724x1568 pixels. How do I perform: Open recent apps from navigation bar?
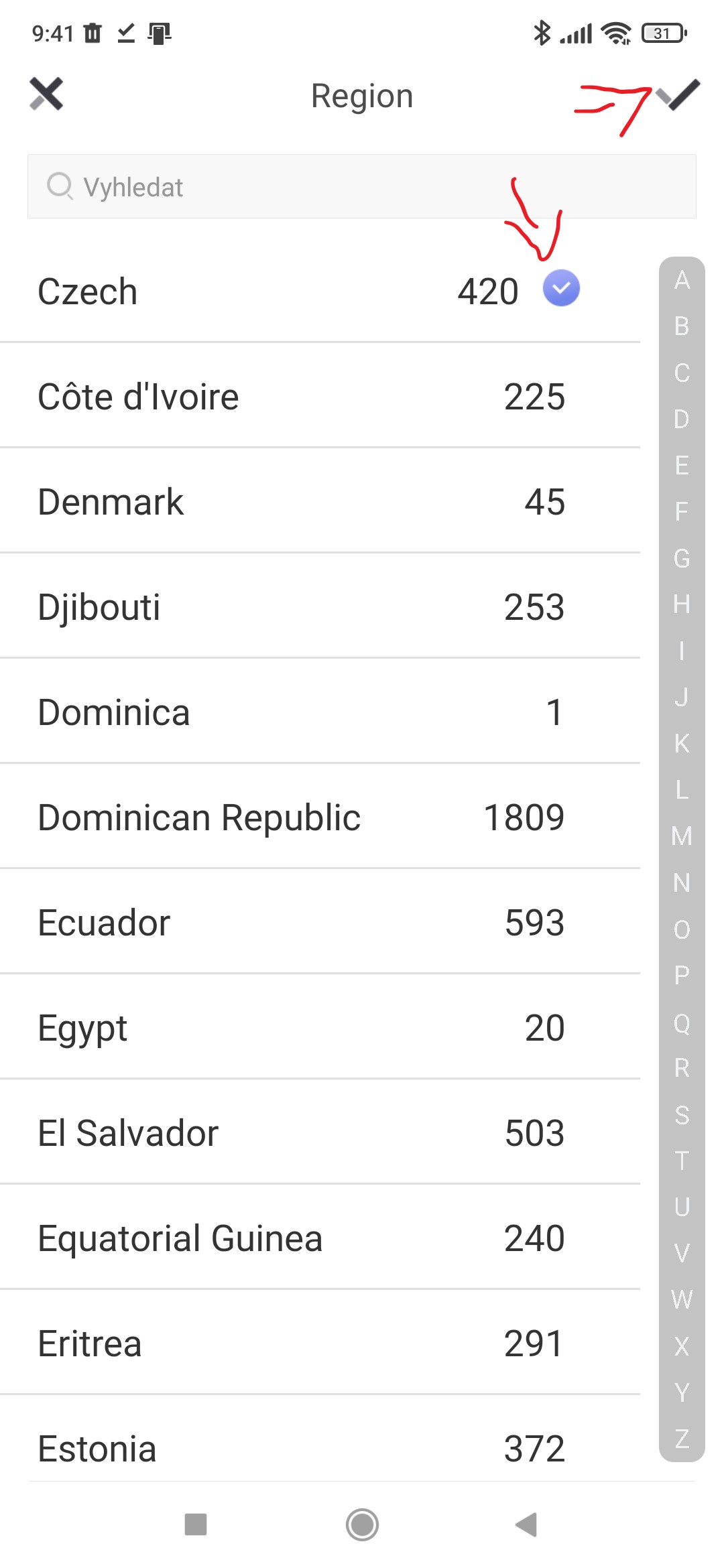196,1524
